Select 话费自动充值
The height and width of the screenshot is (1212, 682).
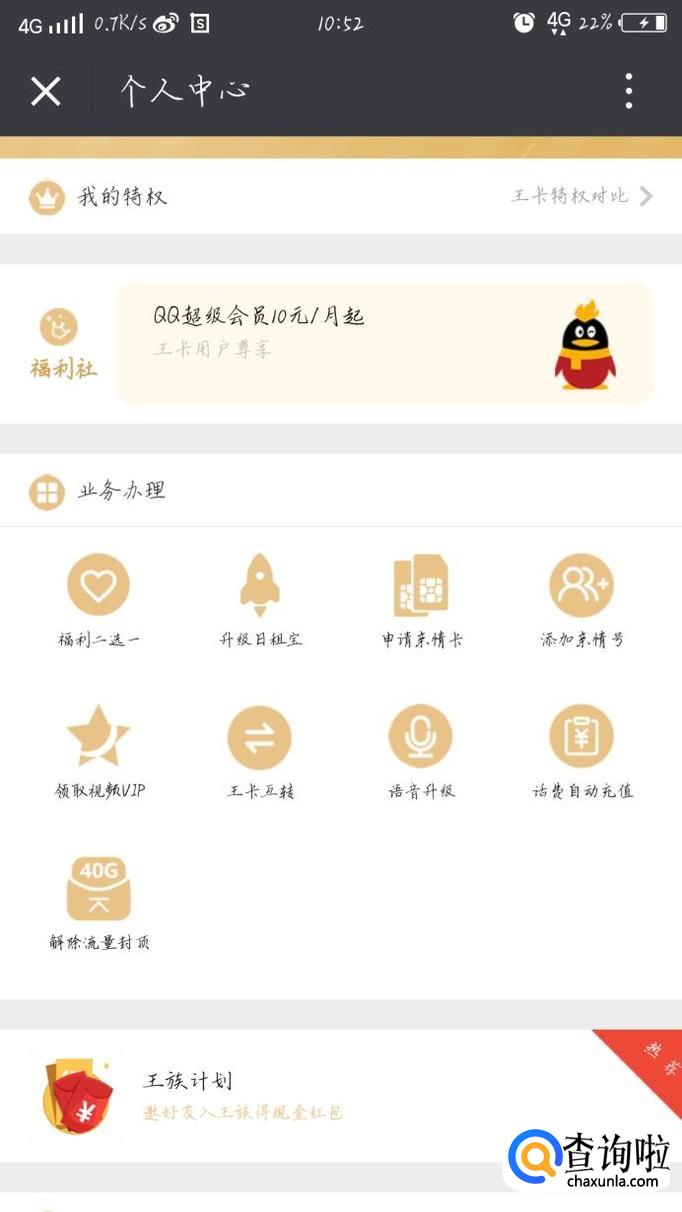click(x=581, y=752)
